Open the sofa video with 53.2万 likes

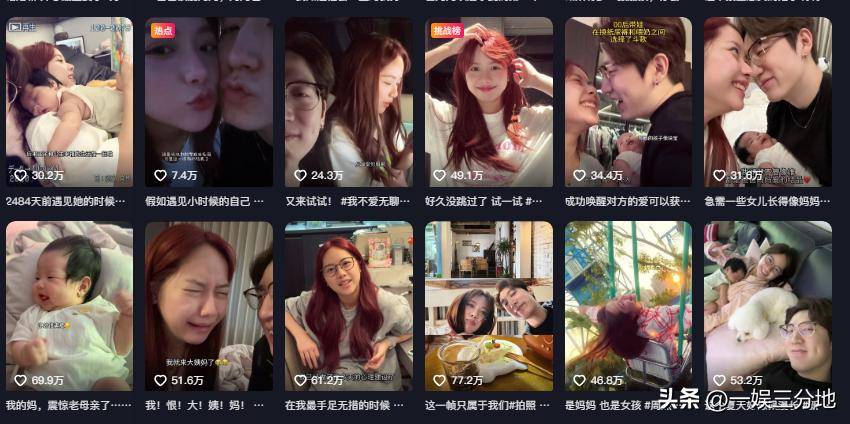(x=767, y=305)
